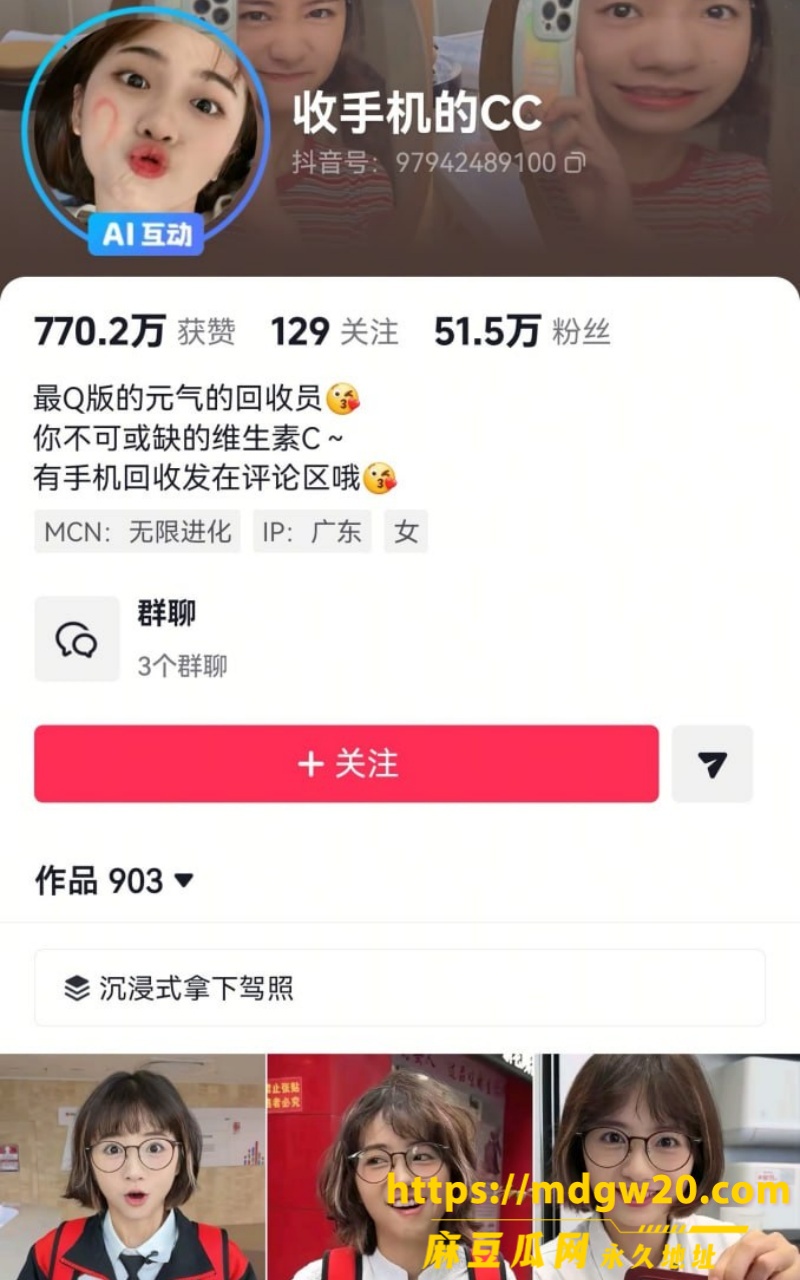800x1280 pixels.
Task: Open the middle video with red background
Action: 400,1167
